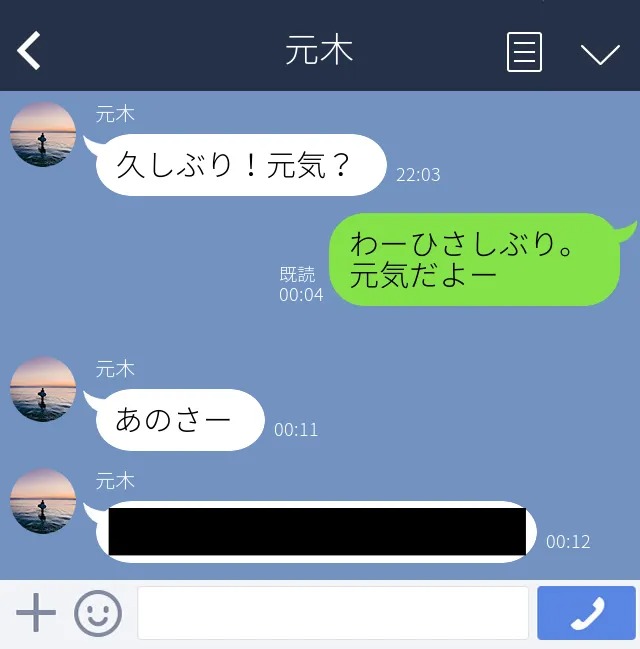Open 元木's avatar beside 久しぶり message
This screenshot has width=640, height=649.
[x=43, y=134]
